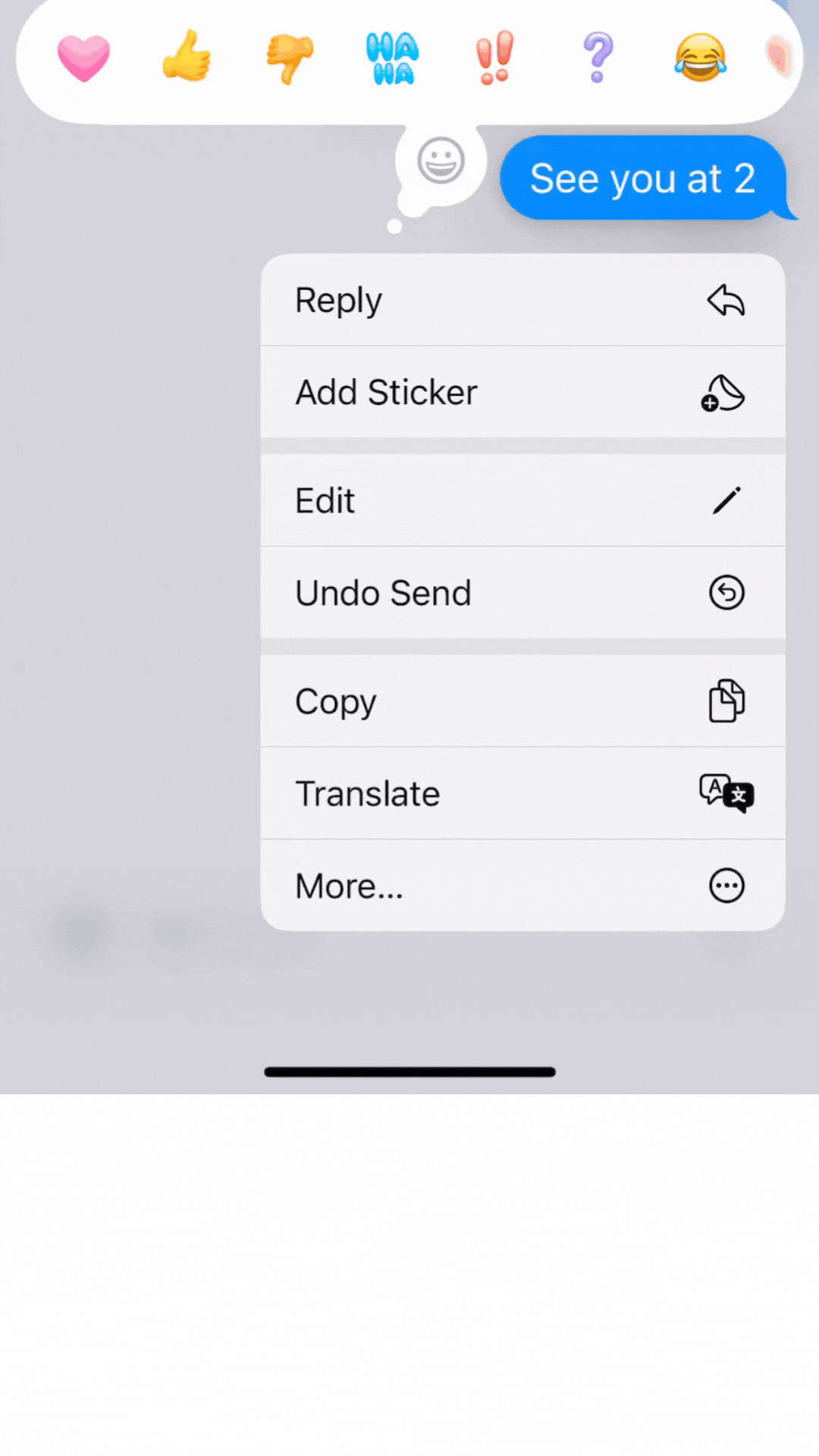React with the thumbs down tapback
This screenshot has width=819, height=1456.
pyautogui.click(x=290, y=58)
